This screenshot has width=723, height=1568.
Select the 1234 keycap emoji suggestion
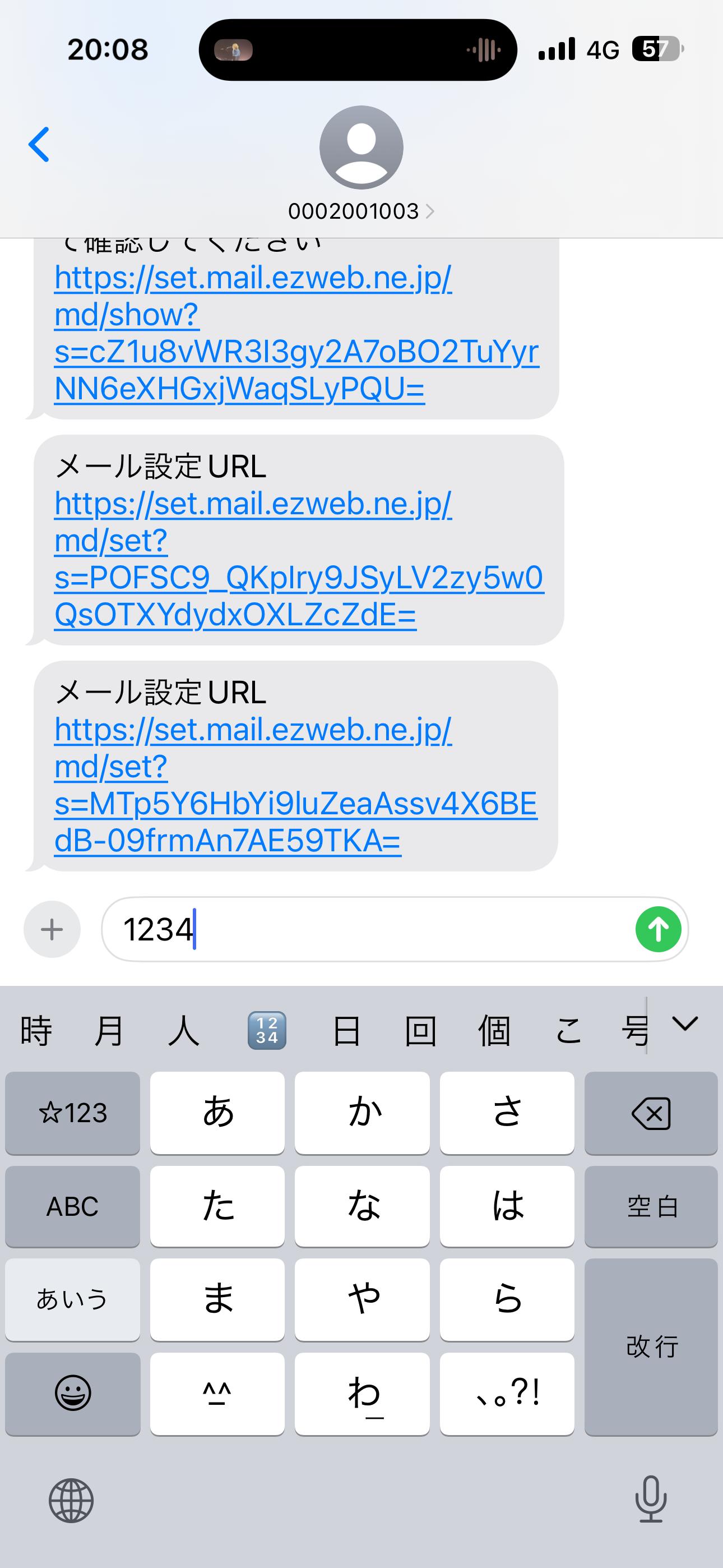tap(267, 1031)
